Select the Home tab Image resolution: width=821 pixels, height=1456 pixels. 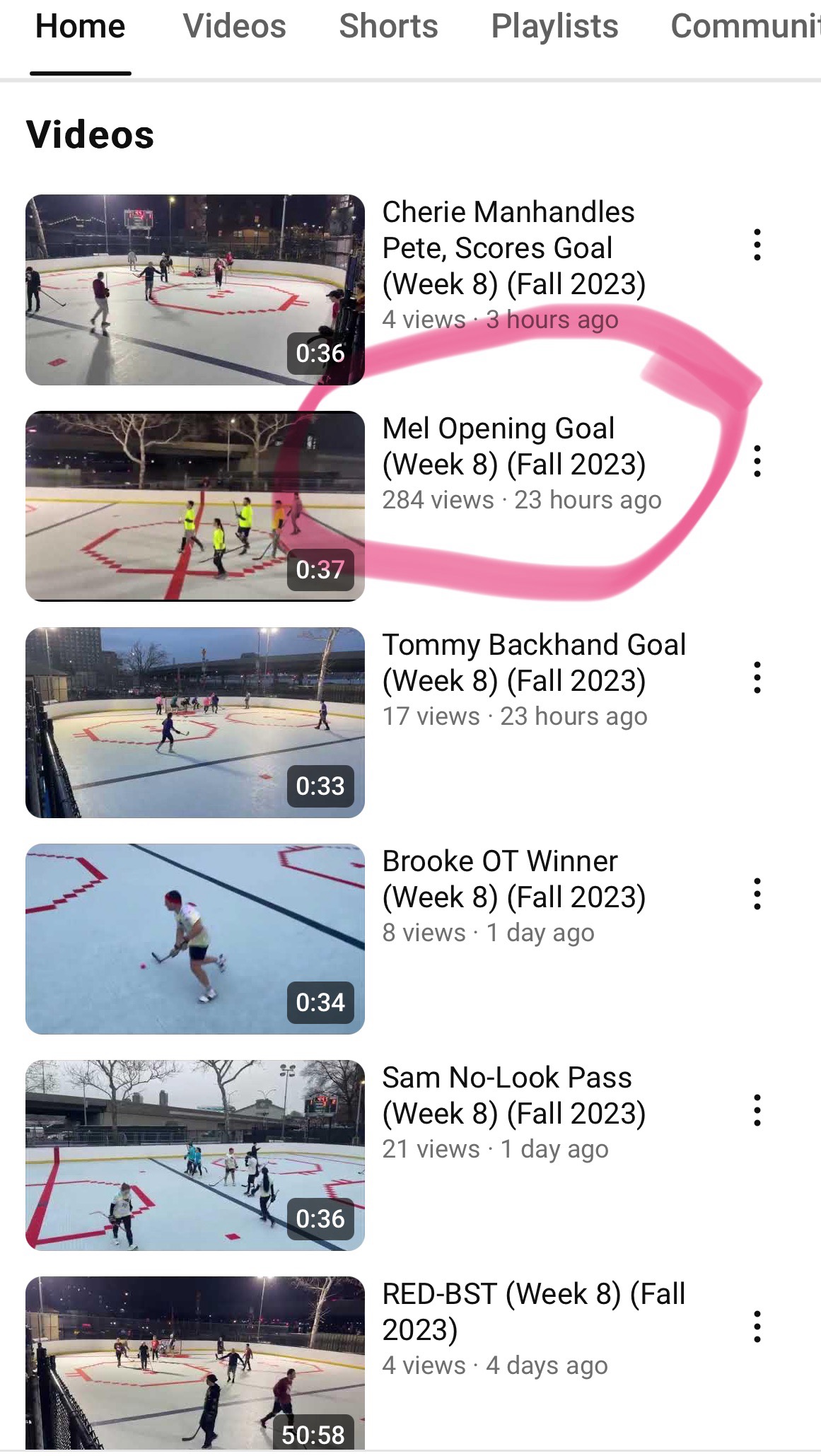pyautogui.click(x=81, y=27)
